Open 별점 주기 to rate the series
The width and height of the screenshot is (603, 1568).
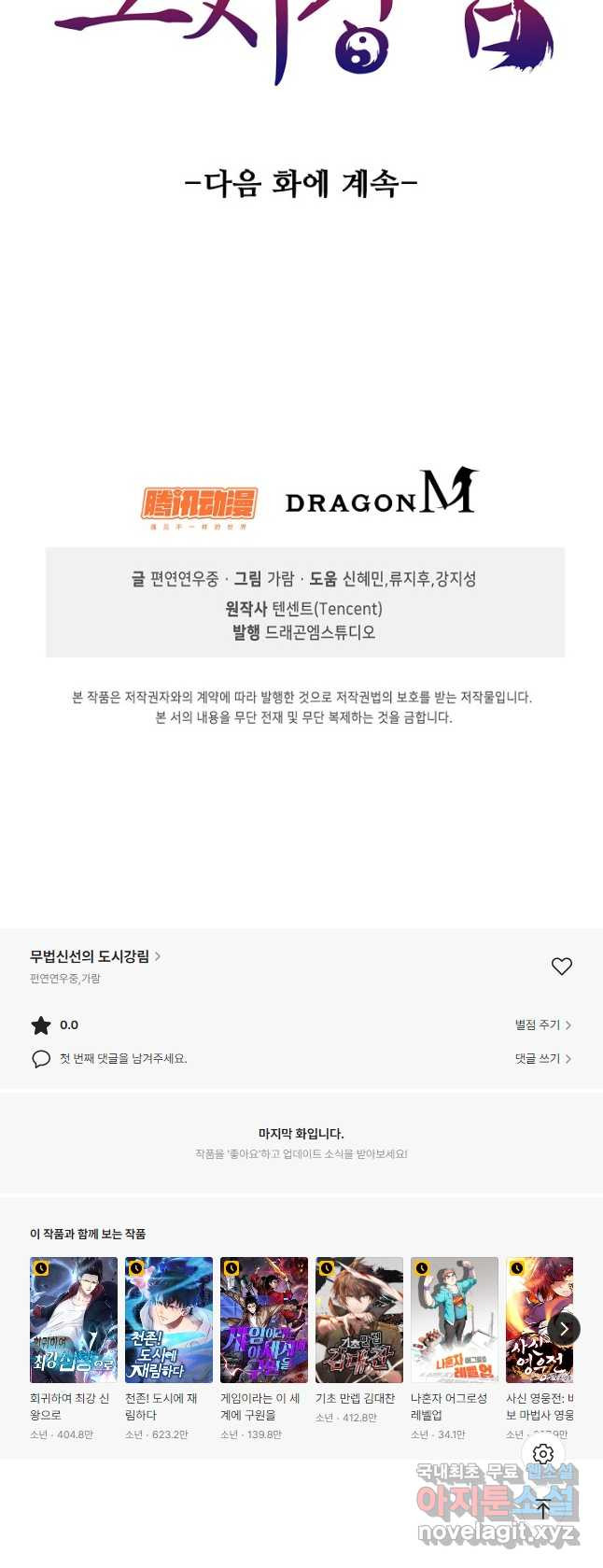(542, 1024)
